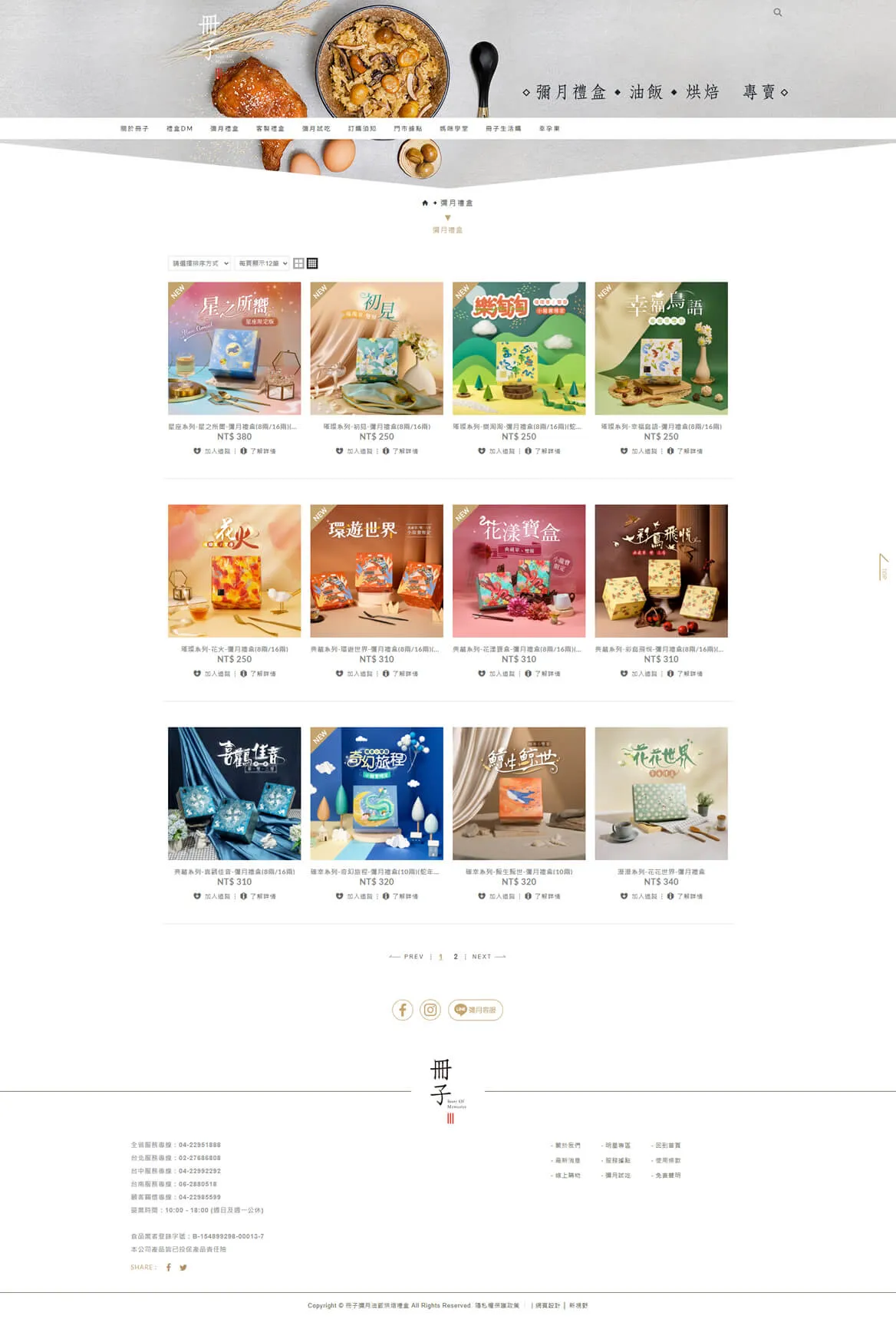This screenshot has width=896, height=1319.
Task: Go to the NEXT page arrow
Action: coord(489,957)
